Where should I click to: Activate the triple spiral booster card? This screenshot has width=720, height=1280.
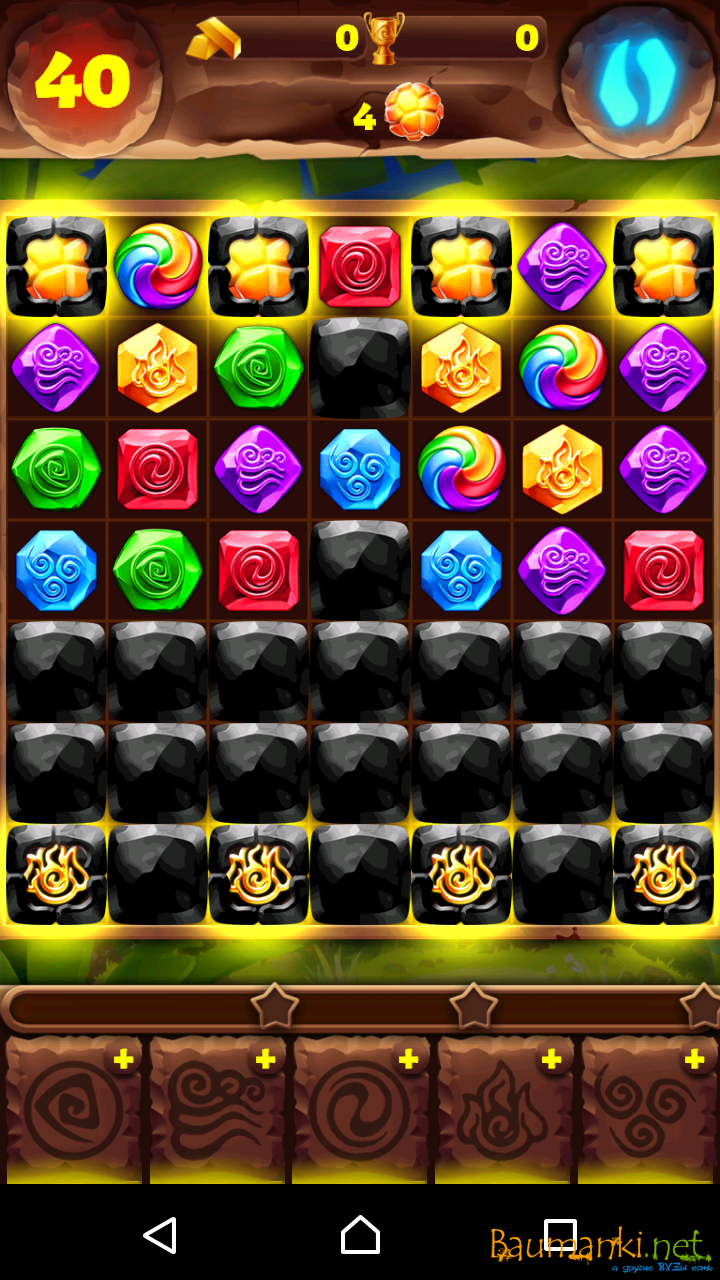(649, 1110)
